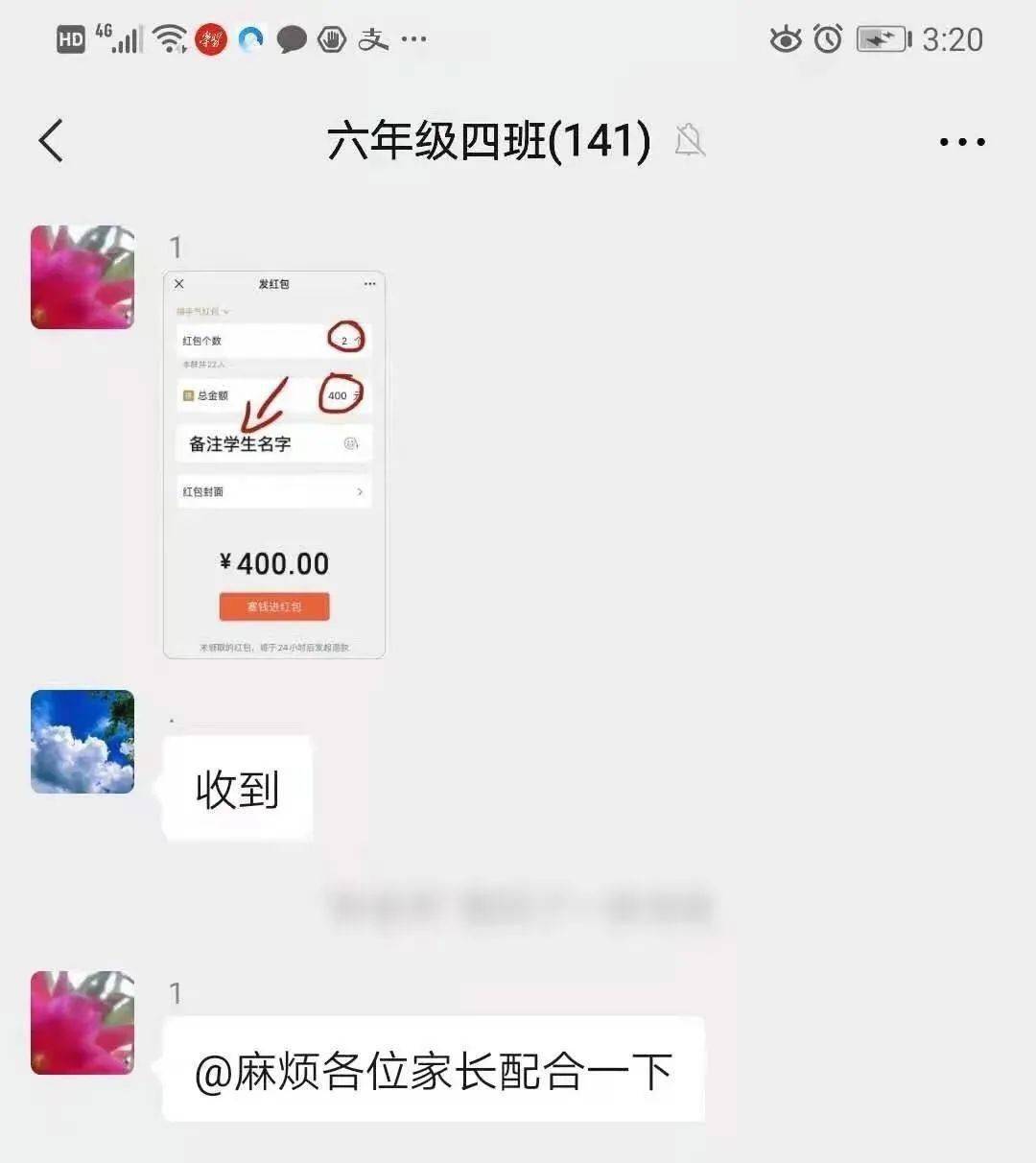Open the shared 发红包 screenshot image
The image size is (1036, 1163).
click(x=274, y=464)
